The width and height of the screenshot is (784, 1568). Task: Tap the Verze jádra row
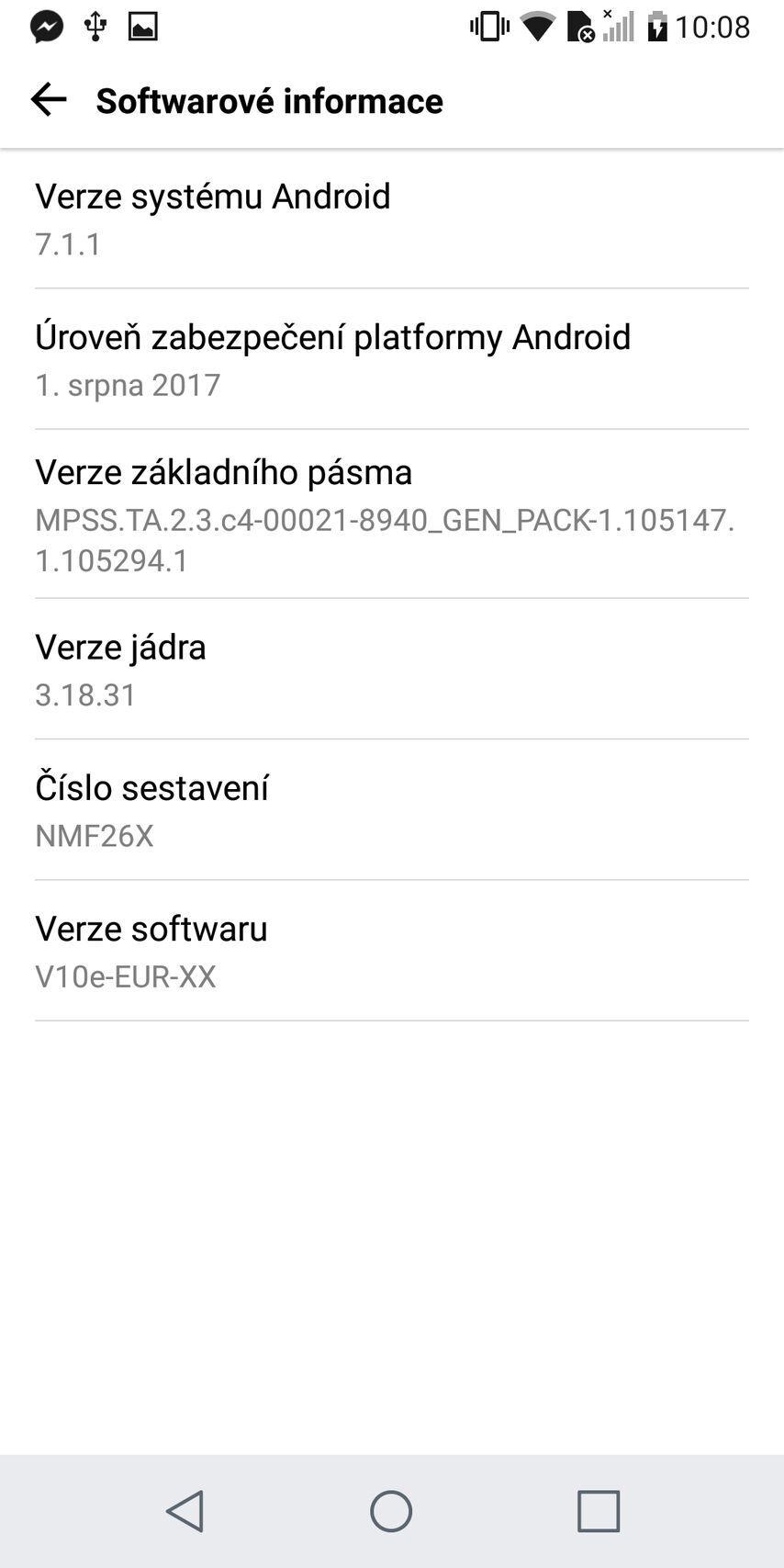coord(392,669)
